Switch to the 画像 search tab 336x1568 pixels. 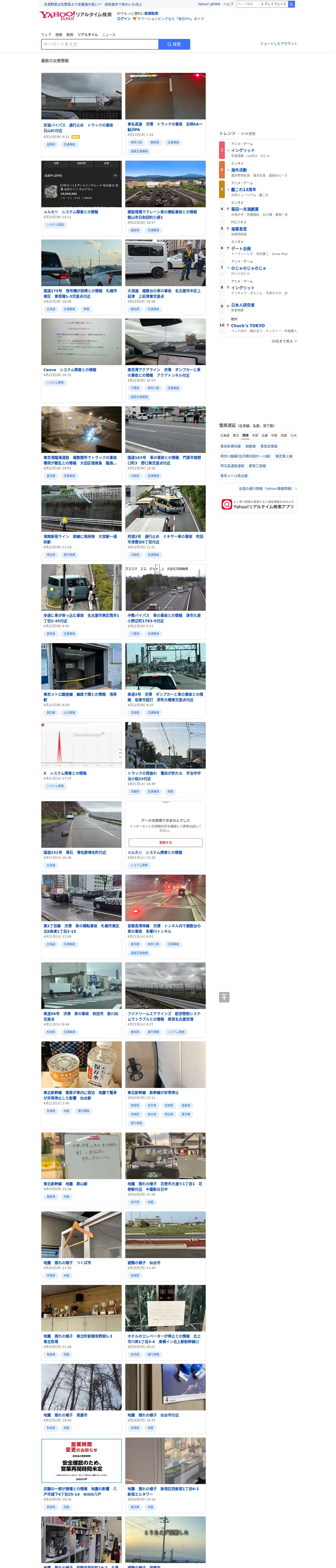pyautogui.click(x=59, y=35)
